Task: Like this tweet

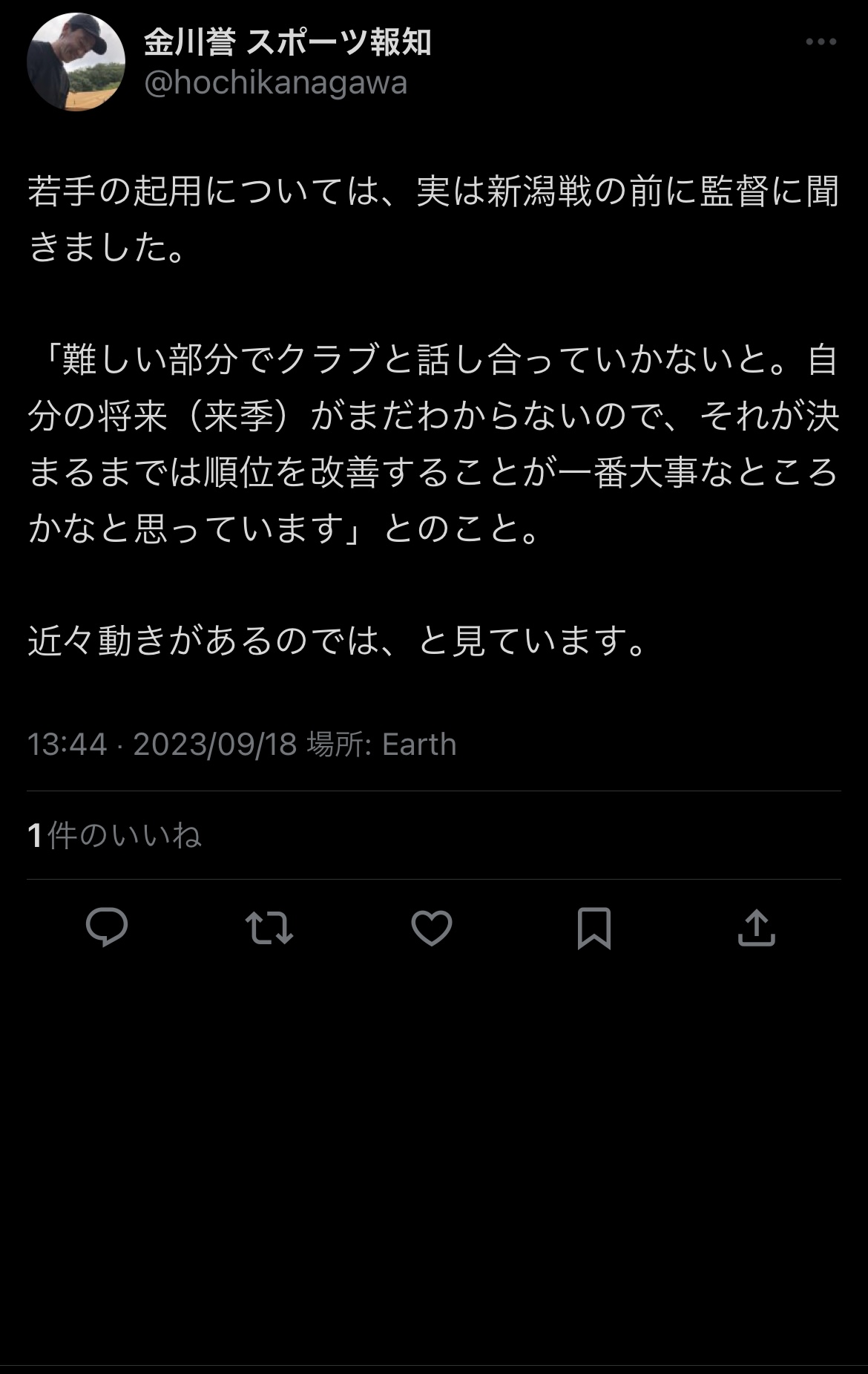Action: click(432, 928)
